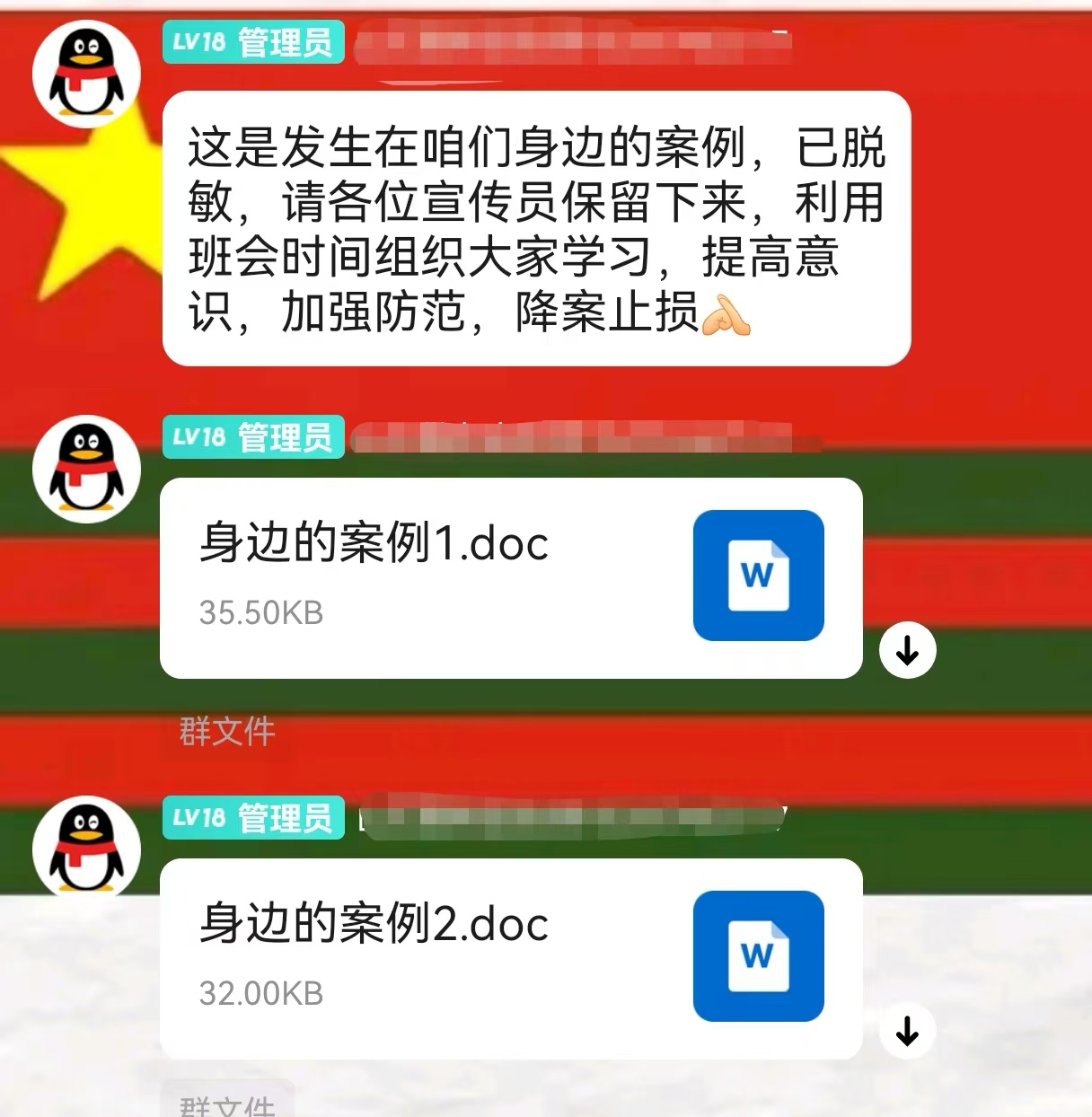Download 身边的案例2.doc with the arrow button

pos(907,1031)
